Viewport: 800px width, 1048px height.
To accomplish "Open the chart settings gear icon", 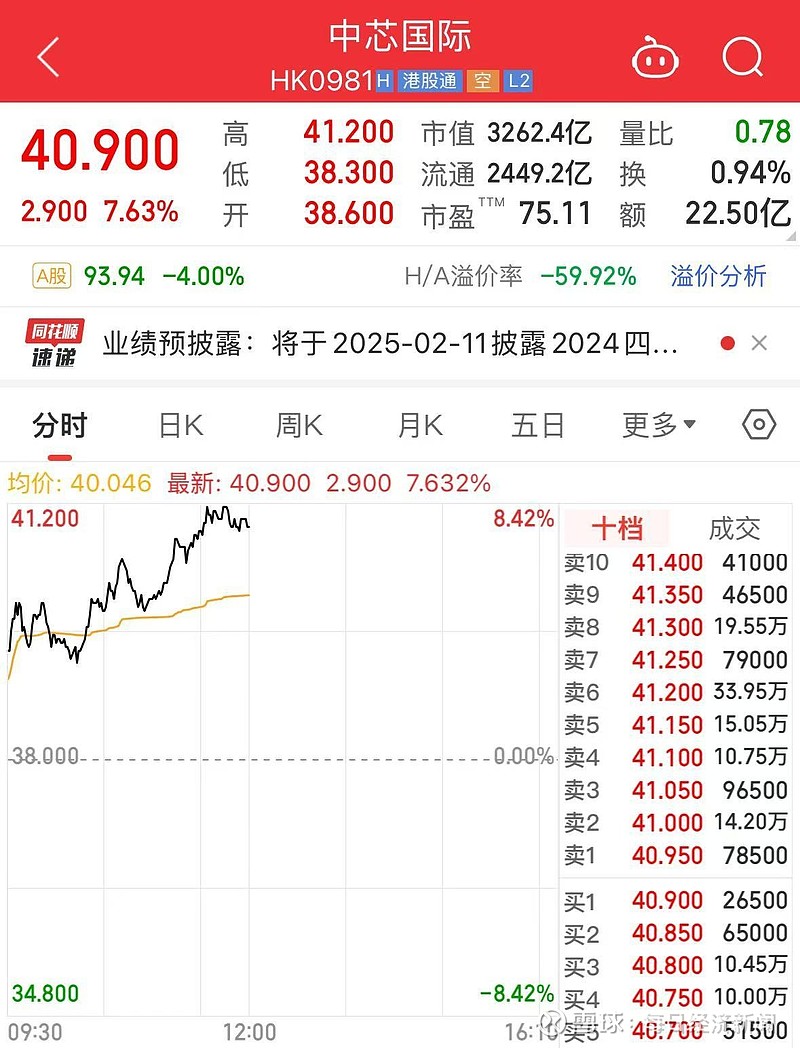I will (758, 425).
